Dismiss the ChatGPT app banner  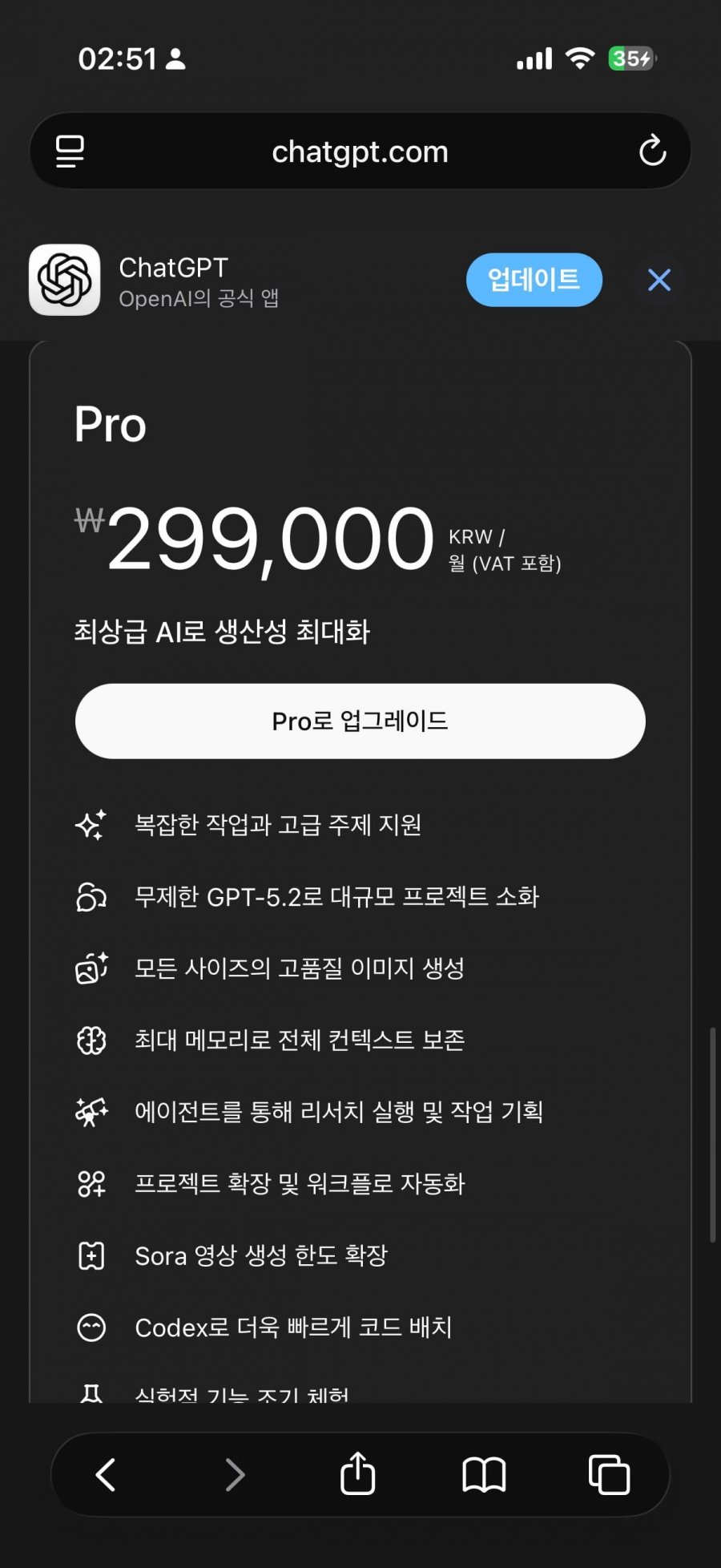tap(659, 280)
